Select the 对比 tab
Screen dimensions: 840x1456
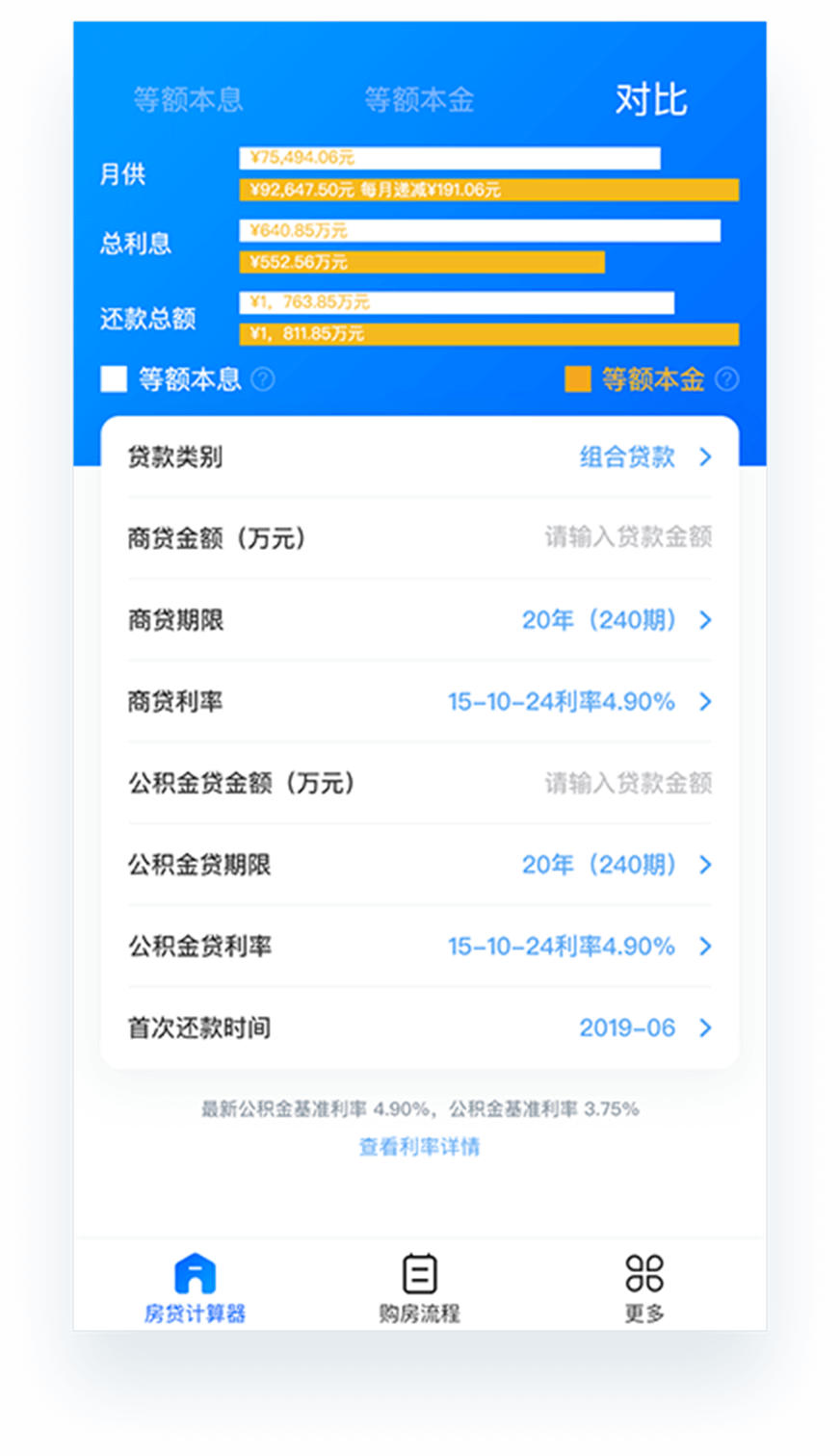click(x=651, y=99)
